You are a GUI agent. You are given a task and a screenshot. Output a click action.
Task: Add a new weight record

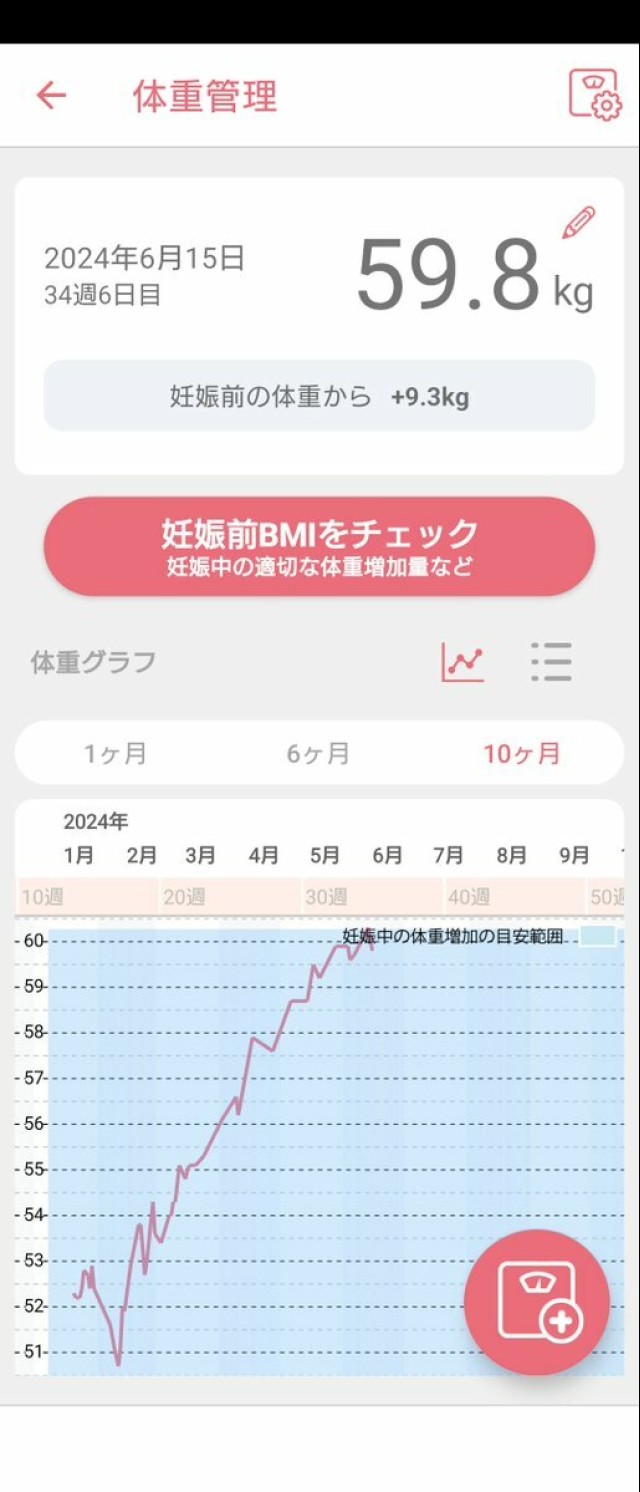(x=536, y=1302)
